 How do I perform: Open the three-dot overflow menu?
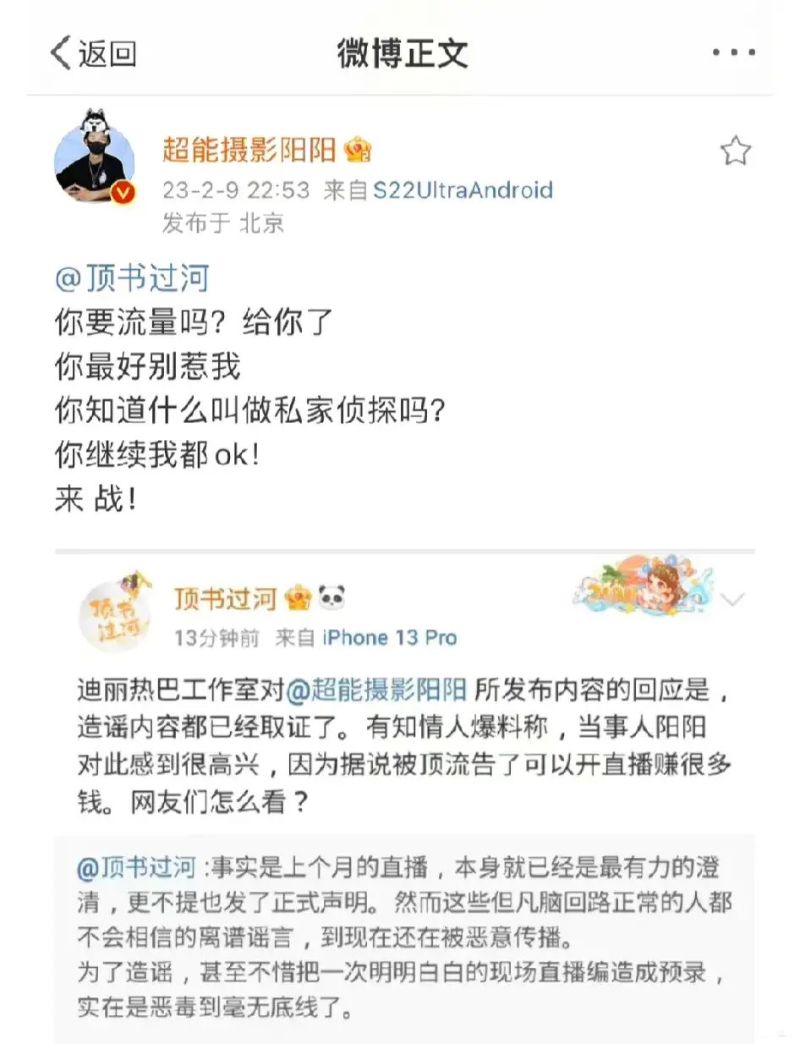pyautogui.click(x=733, y=53)
